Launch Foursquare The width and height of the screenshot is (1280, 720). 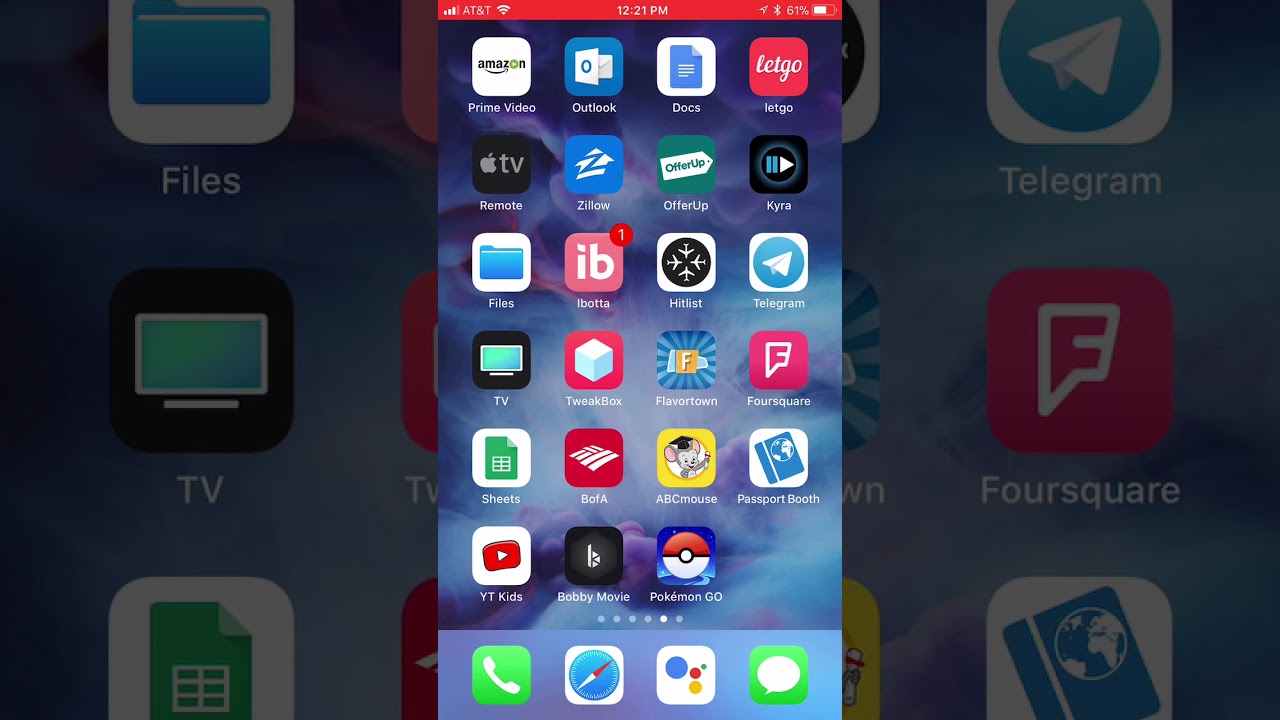(778, 361)
